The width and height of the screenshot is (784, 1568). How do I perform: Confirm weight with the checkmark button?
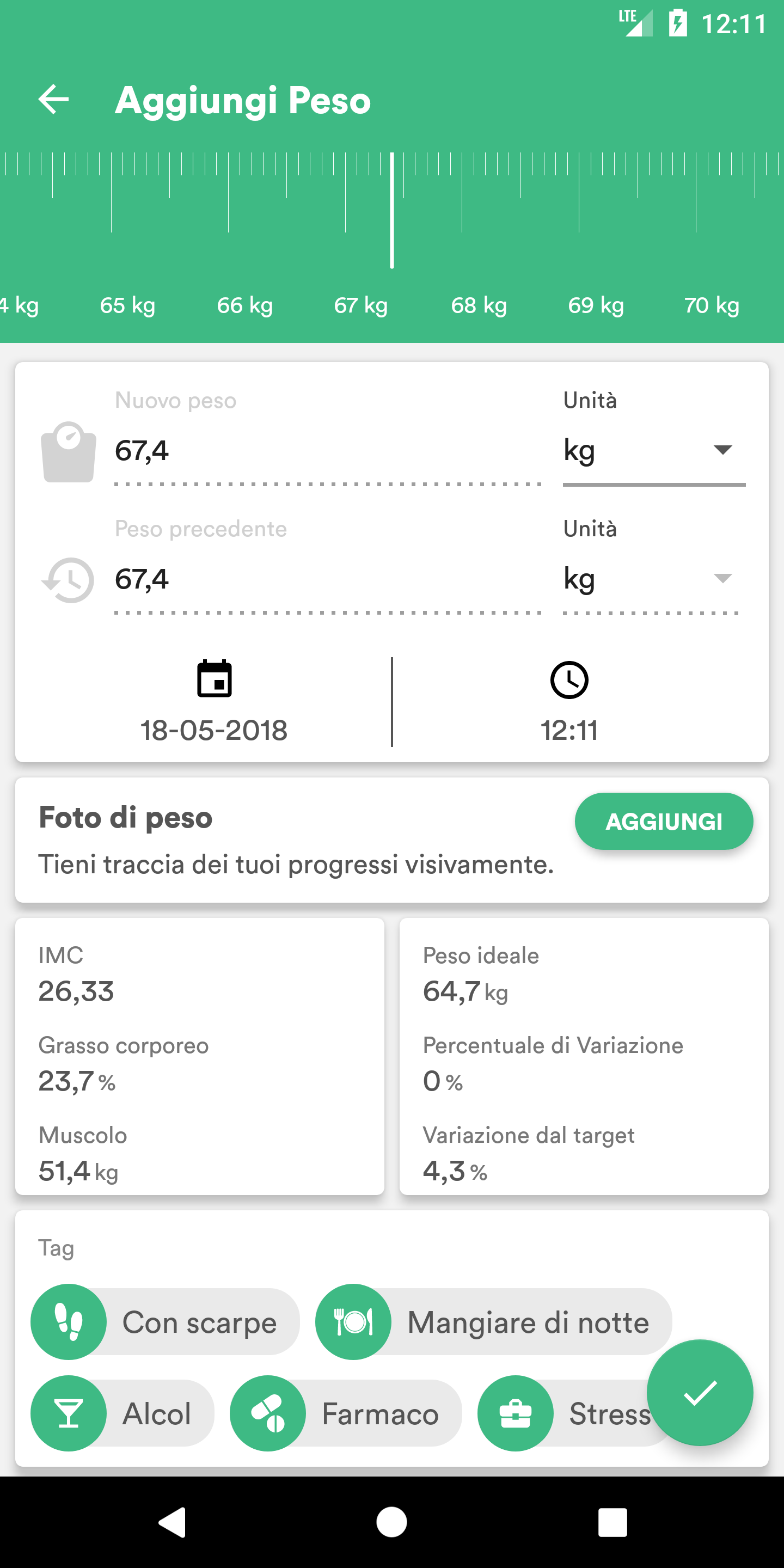click(700, 1393)
